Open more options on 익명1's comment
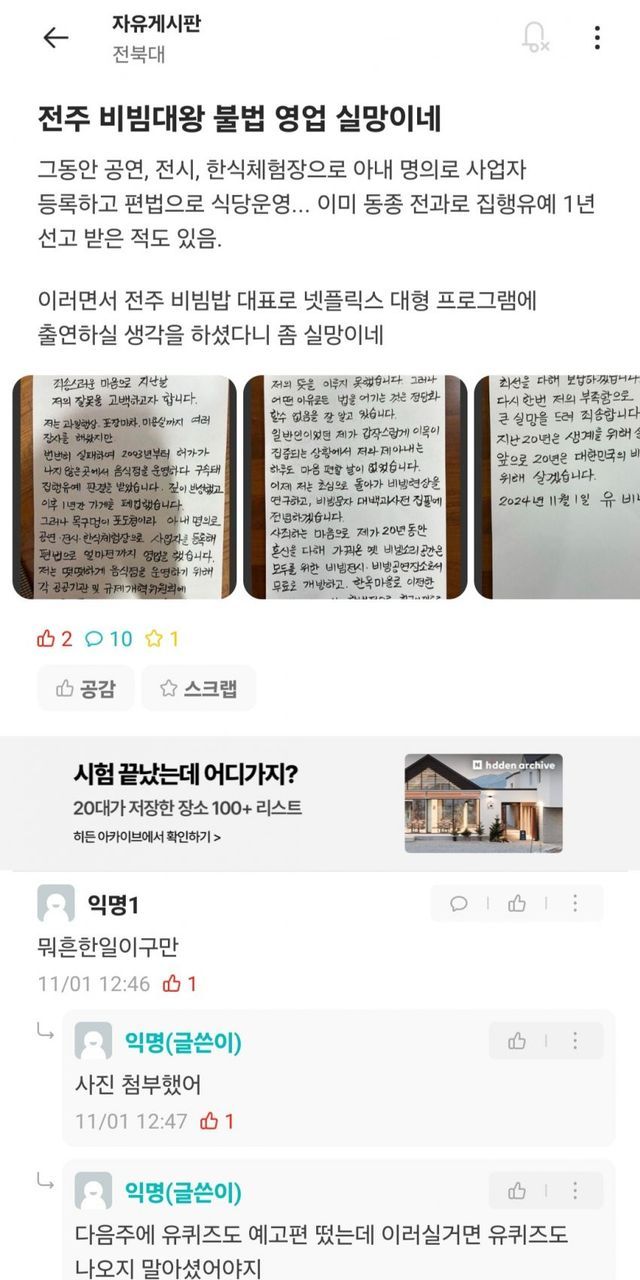Viewport: 640px width, 1280px height. click(x=575, y=903)
